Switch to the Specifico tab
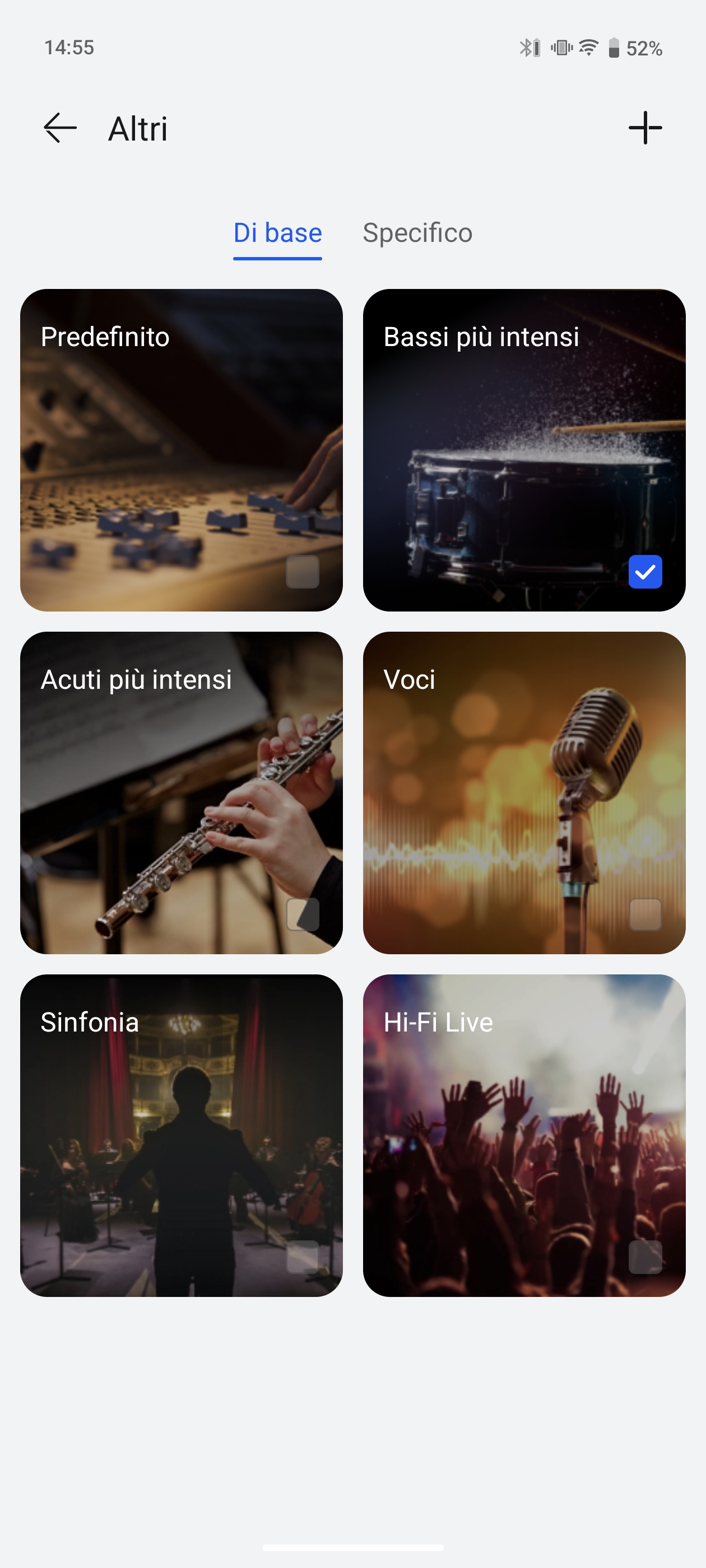The width and height of the screenshot is (706, 1568). [417, 233]
